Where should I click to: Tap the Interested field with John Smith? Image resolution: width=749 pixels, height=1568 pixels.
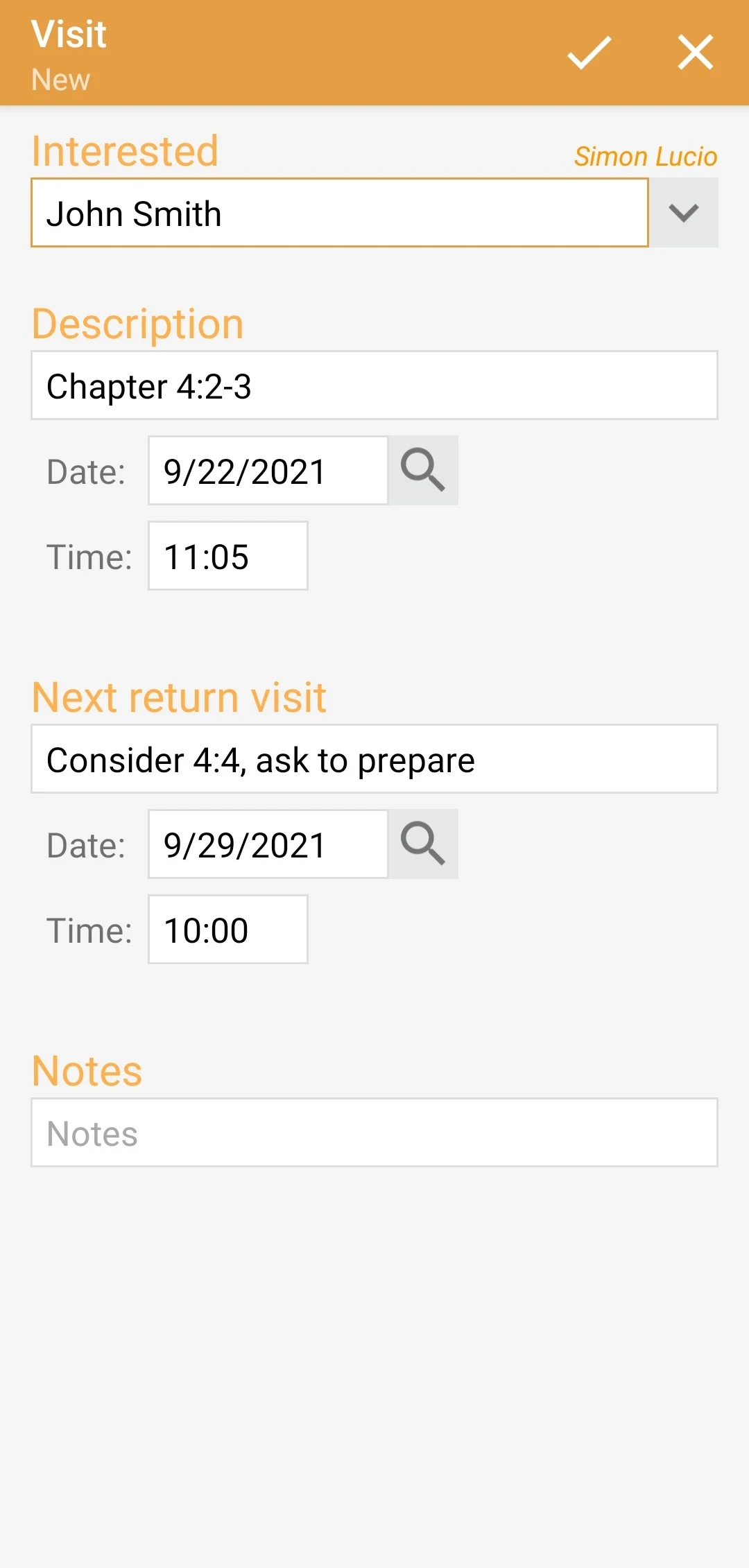340,213
